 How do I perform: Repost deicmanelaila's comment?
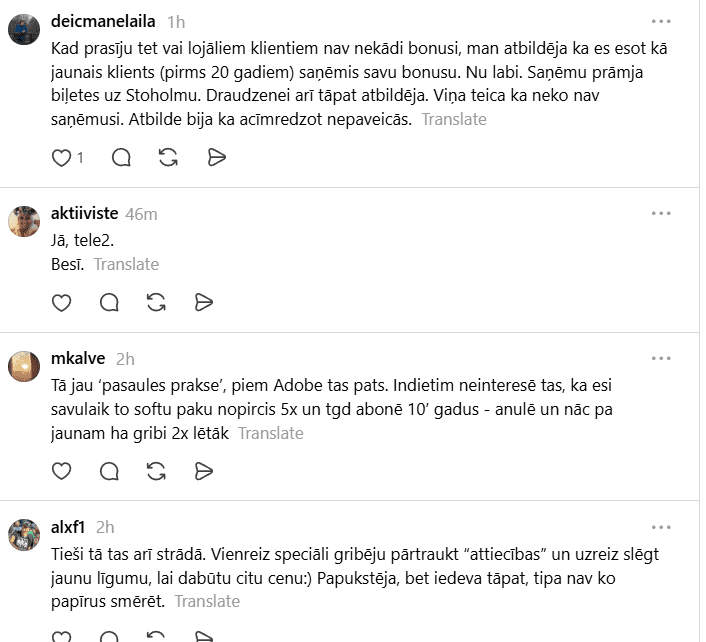[x=168, y=158]
